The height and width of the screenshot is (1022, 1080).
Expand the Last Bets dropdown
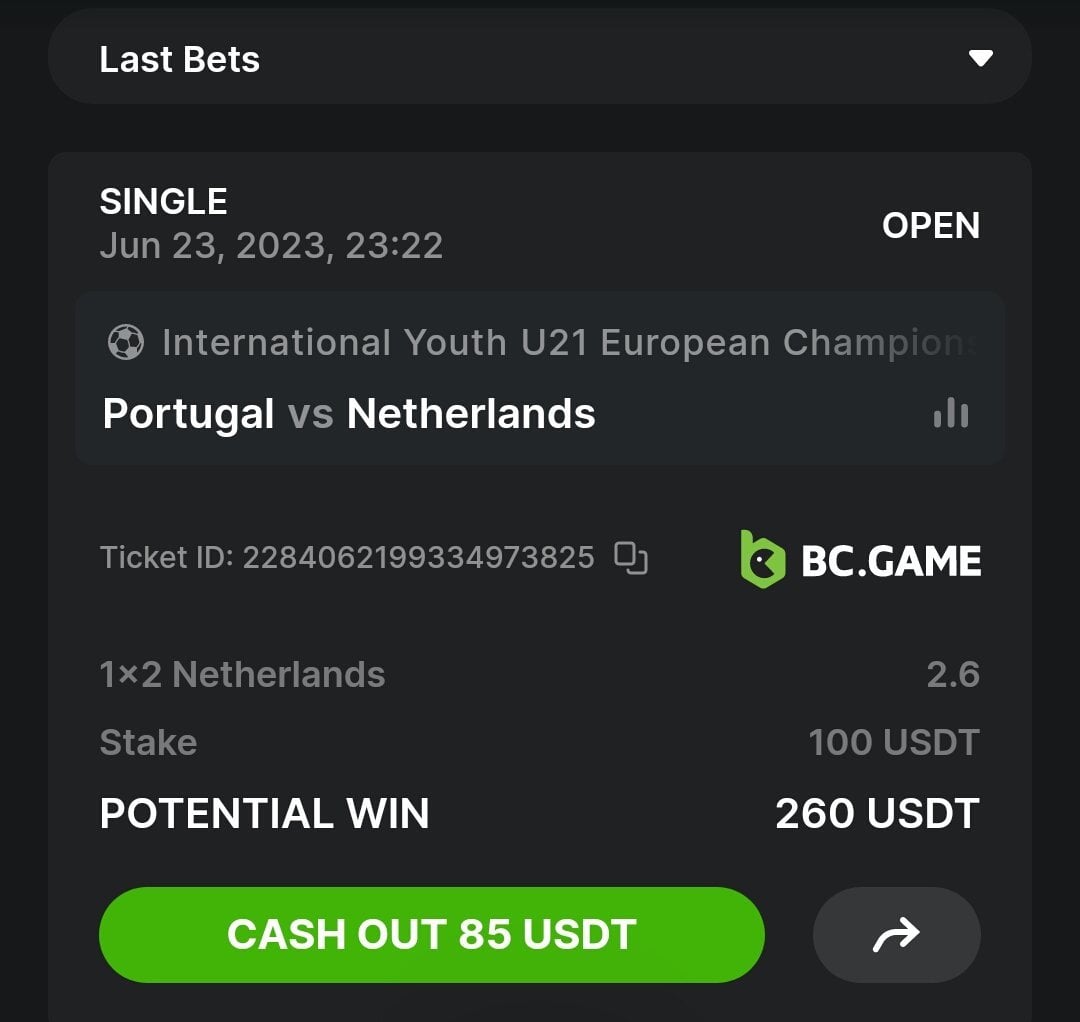pos(980,59)
